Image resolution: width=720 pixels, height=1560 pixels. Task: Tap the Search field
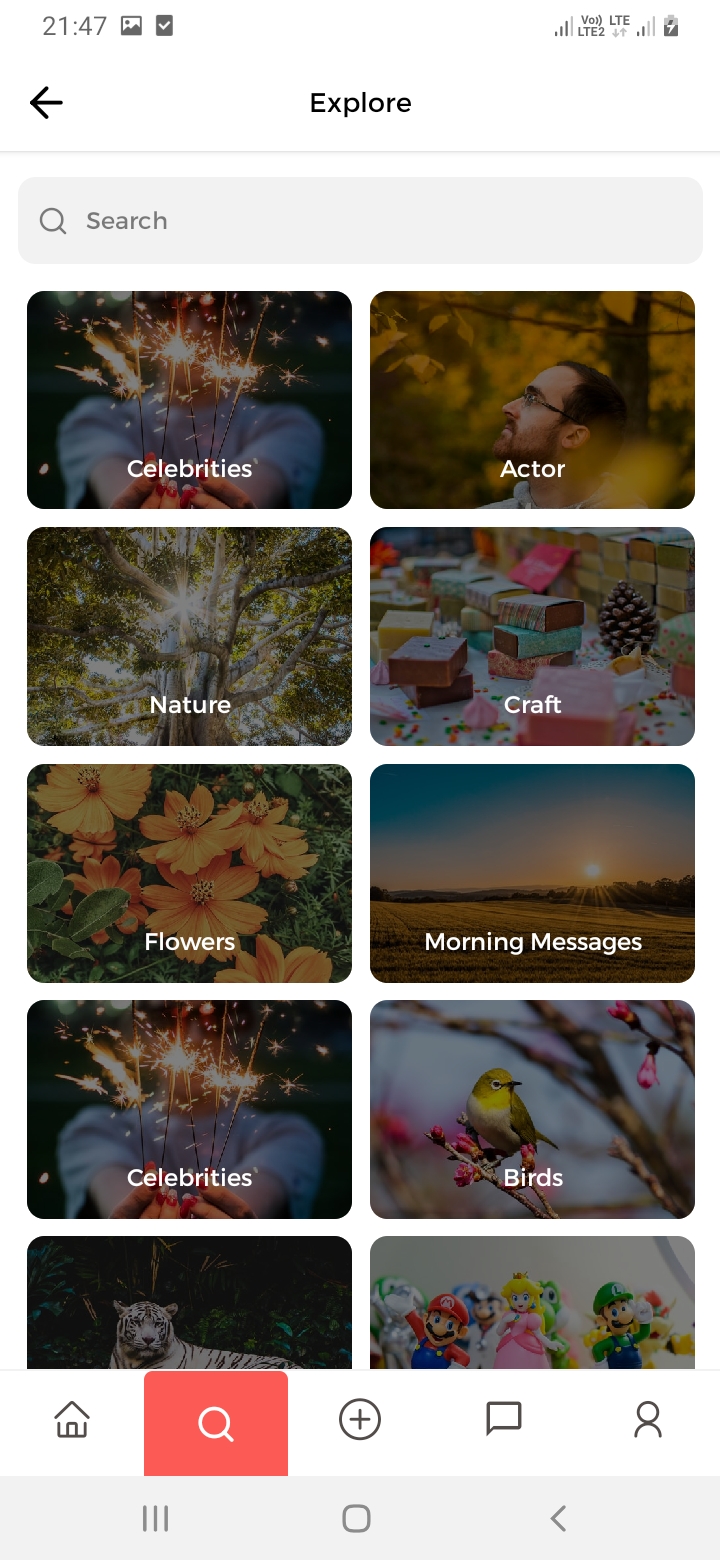360,221
